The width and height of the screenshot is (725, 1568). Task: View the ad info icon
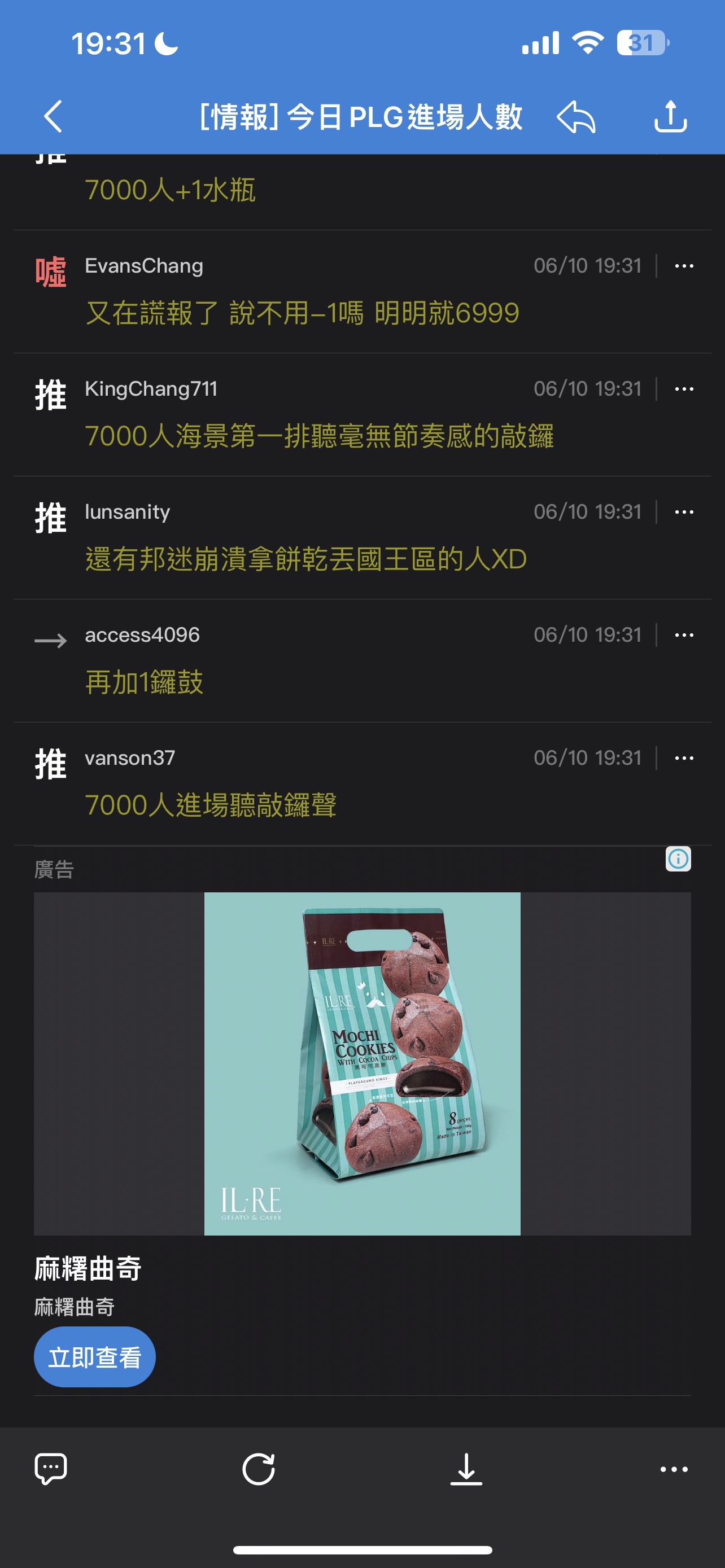[678, 859]
